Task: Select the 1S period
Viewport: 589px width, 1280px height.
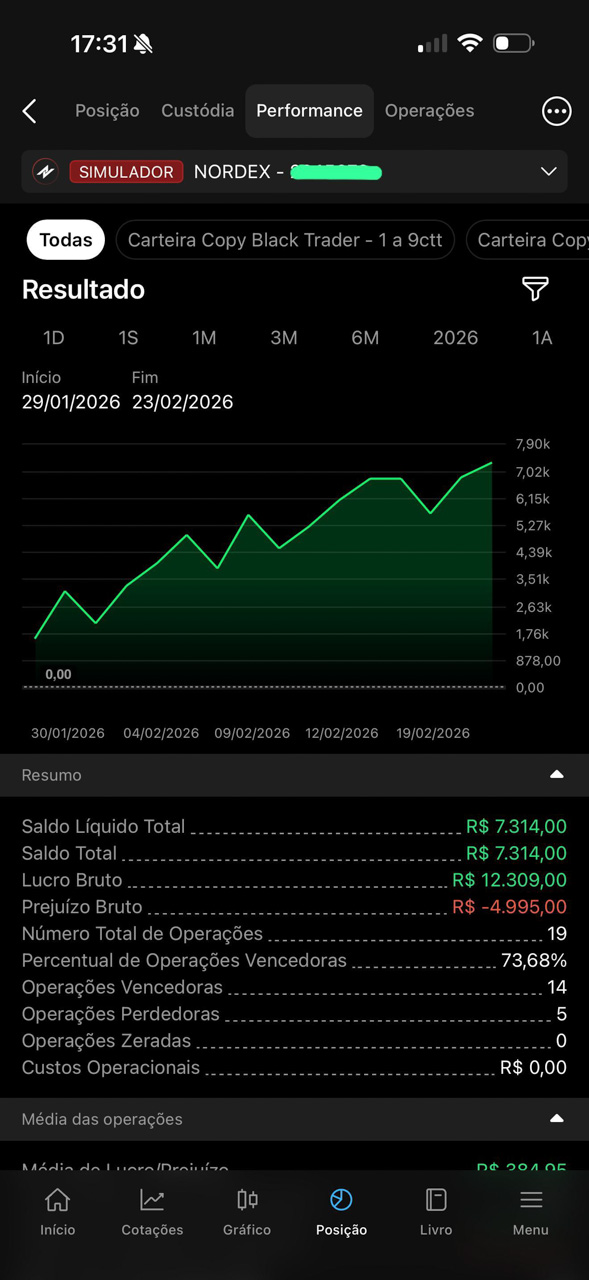Action: 128,338
